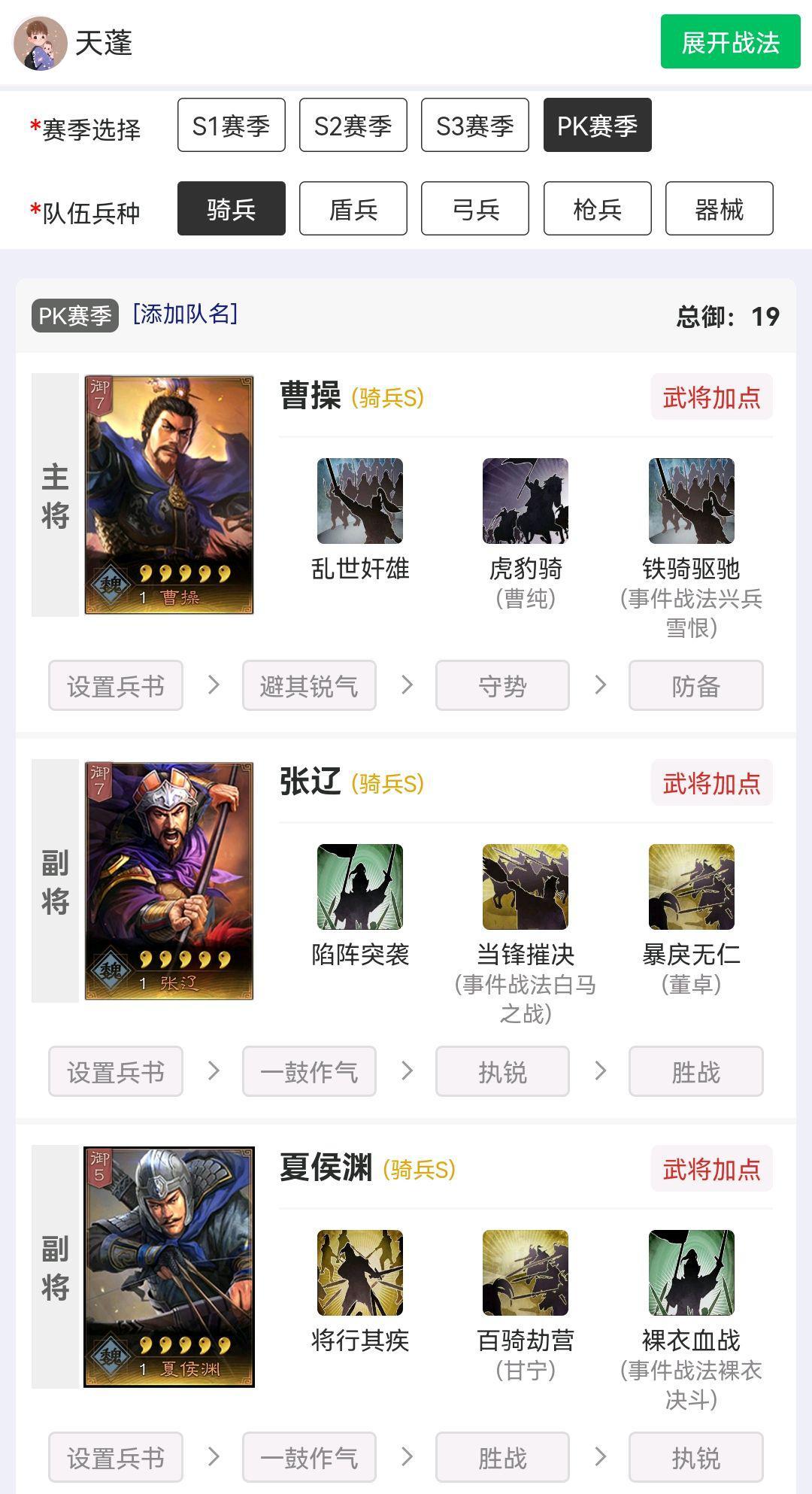Open 武将加点 for 曹操
Image resolution: width=812 pixels, height=1494 pixels.
tap(712, 396)
